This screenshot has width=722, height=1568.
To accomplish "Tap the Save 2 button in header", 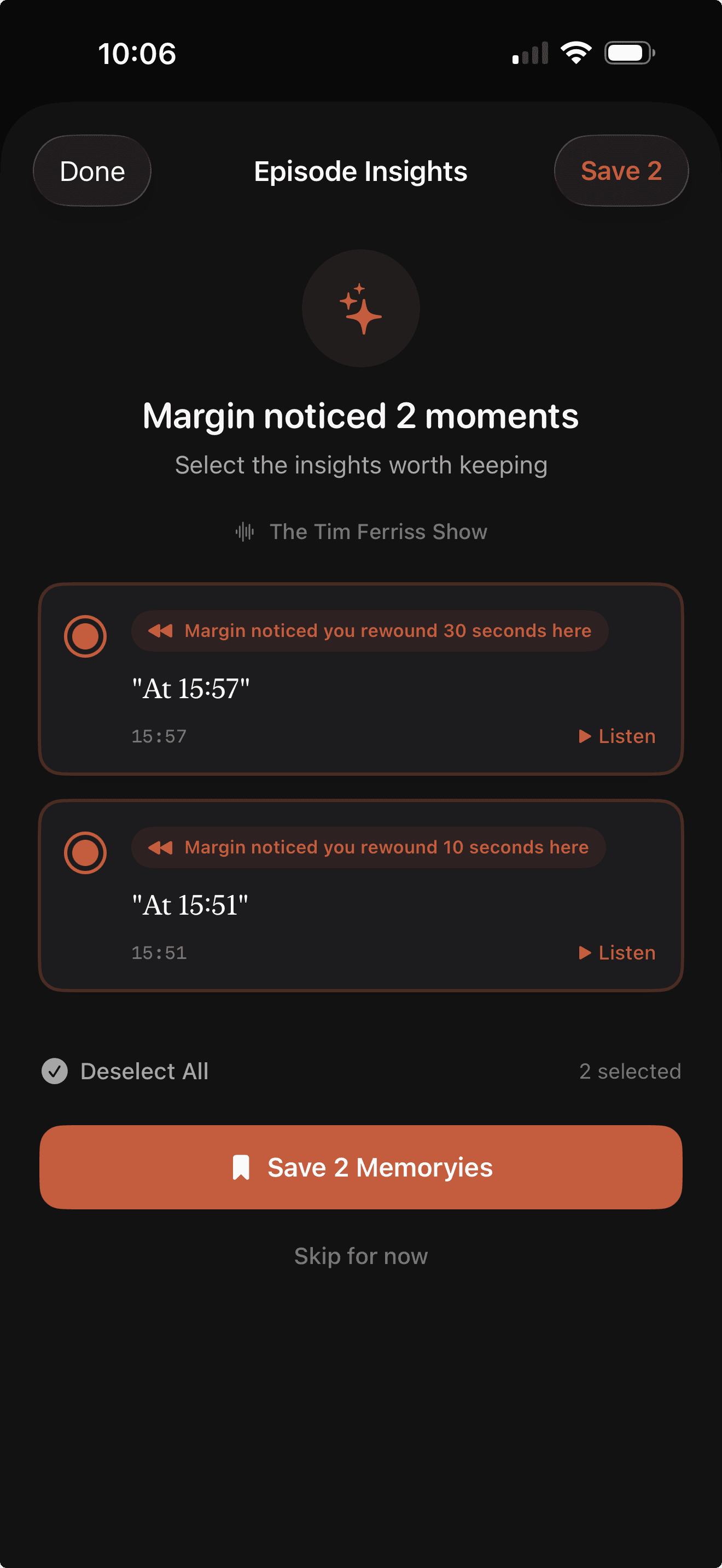I will (620, 171).
